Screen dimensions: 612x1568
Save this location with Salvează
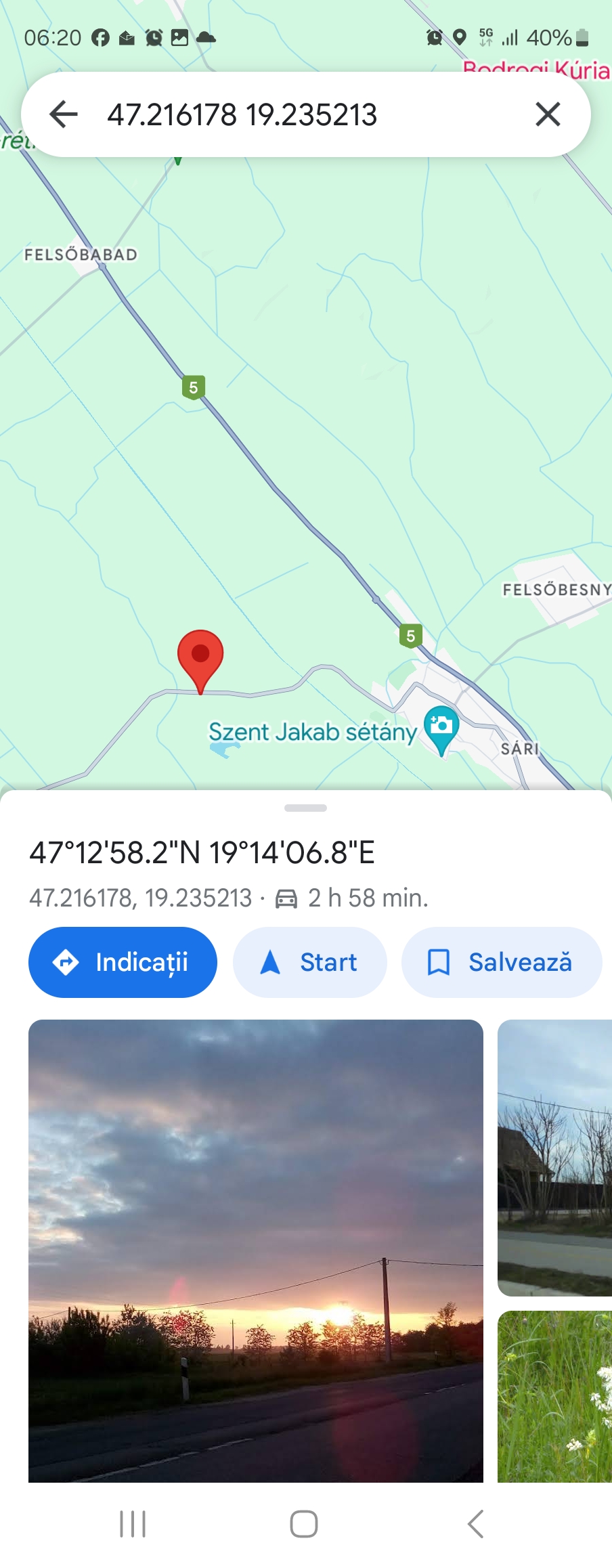501,962
